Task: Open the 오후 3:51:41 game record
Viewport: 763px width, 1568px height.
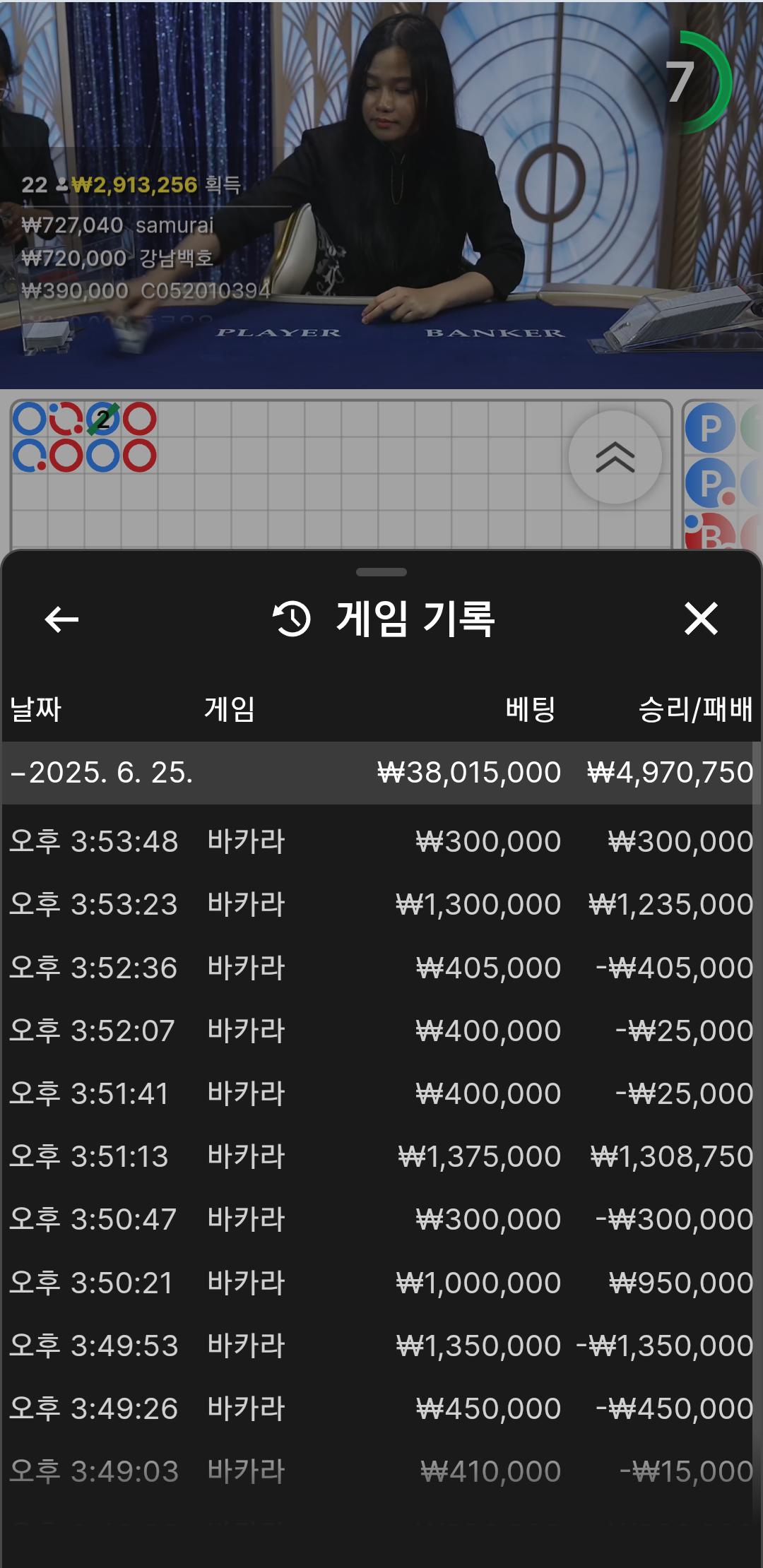Action: click(381, 1093)
